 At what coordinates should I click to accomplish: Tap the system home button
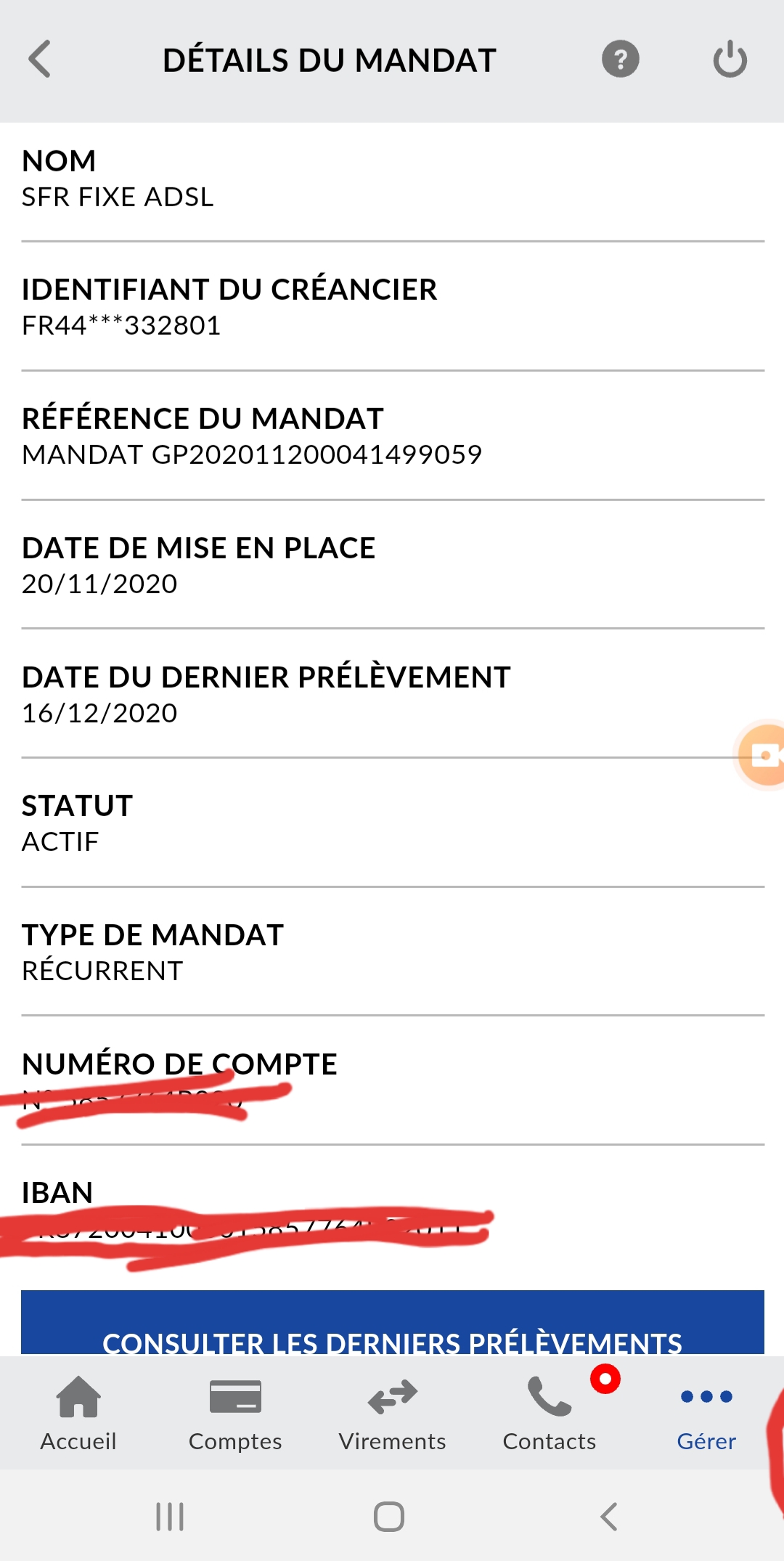click(x=389, y=1516)
